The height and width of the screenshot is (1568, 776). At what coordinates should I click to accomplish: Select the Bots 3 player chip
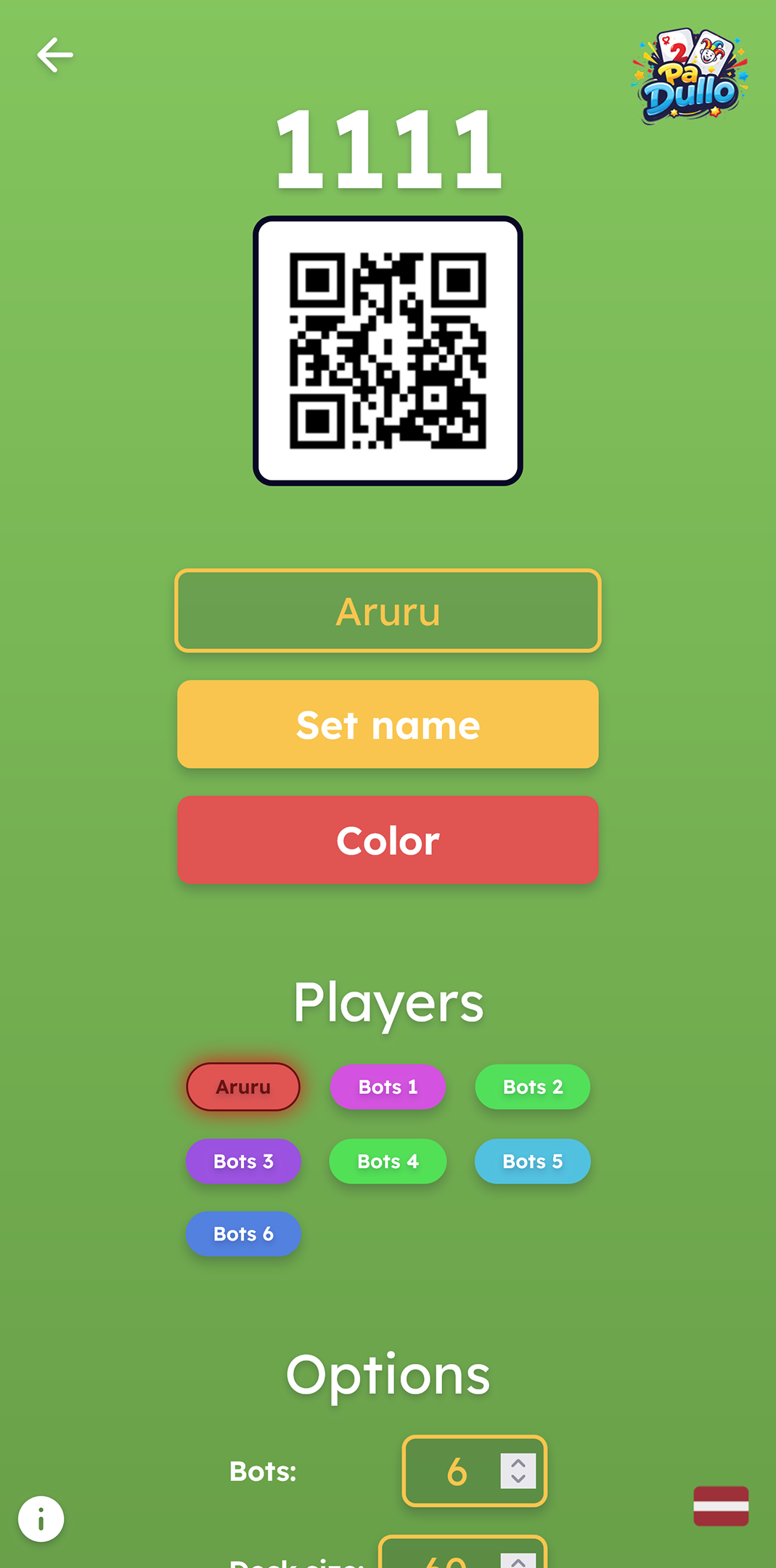[243, 1161]
